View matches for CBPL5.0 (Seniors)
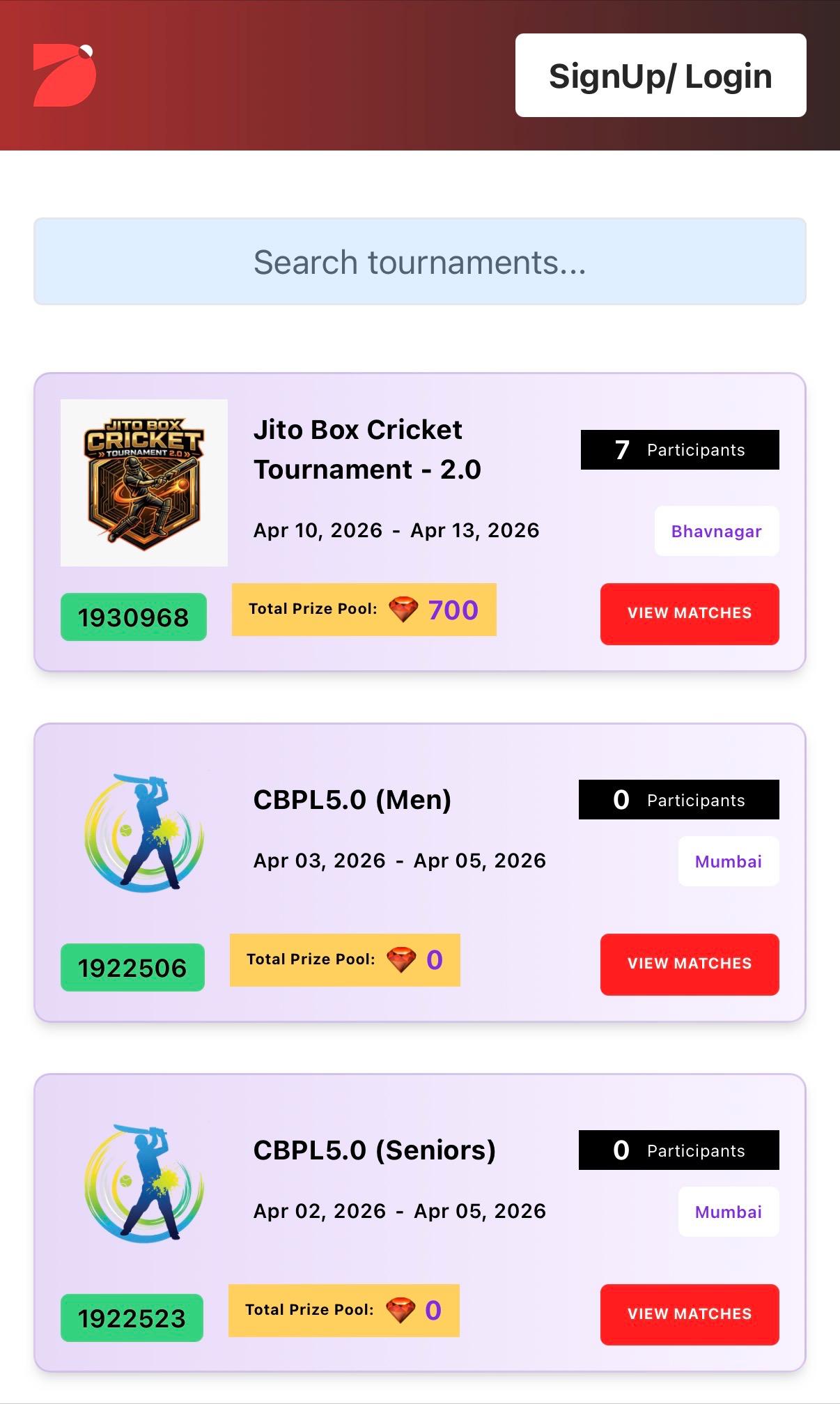The width and height of the screenshot is (840, 1404). pyautogui.click(x=689, y=1314)
